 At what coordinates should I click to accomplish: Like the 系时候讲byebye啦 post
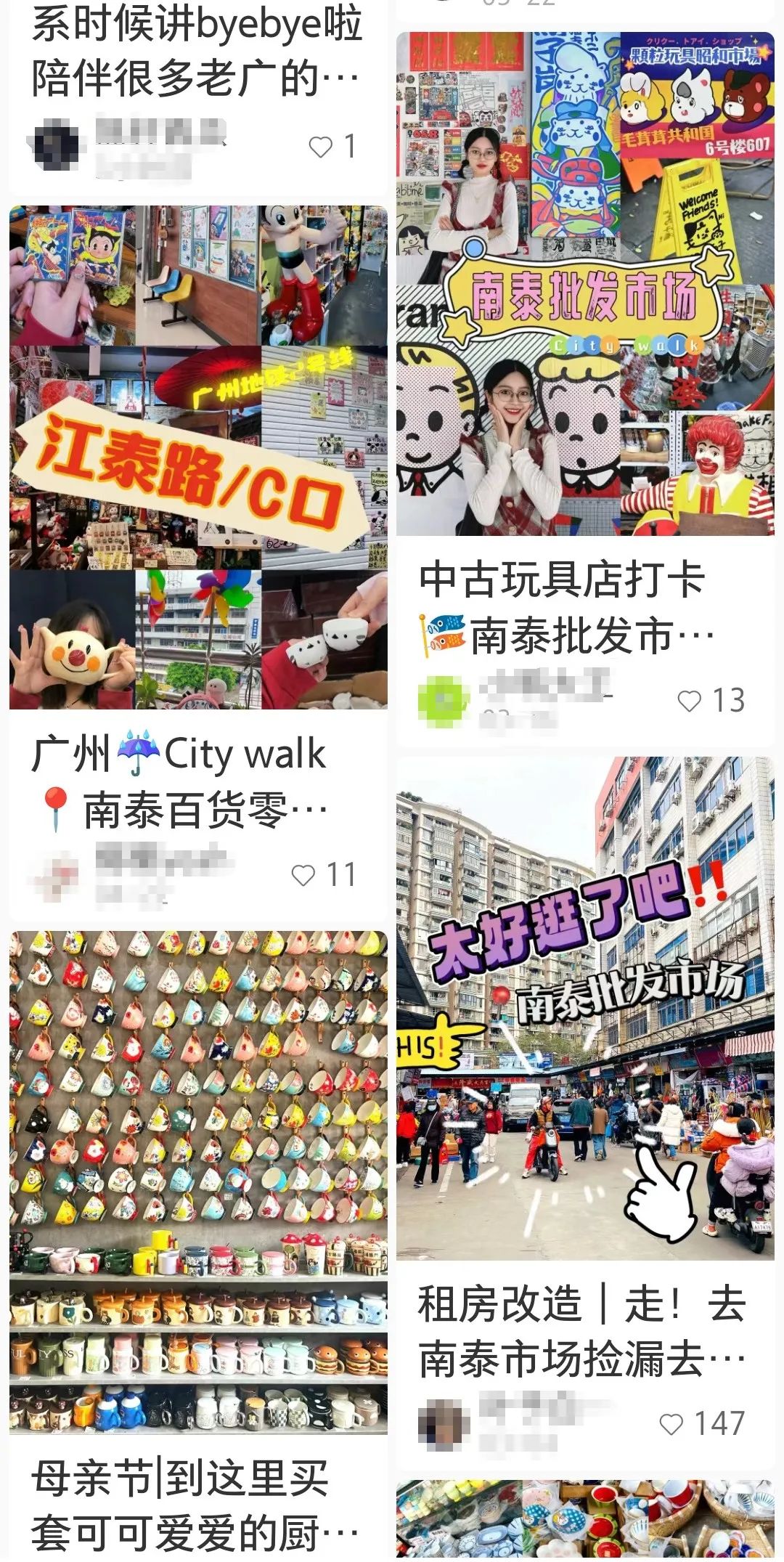320,147
